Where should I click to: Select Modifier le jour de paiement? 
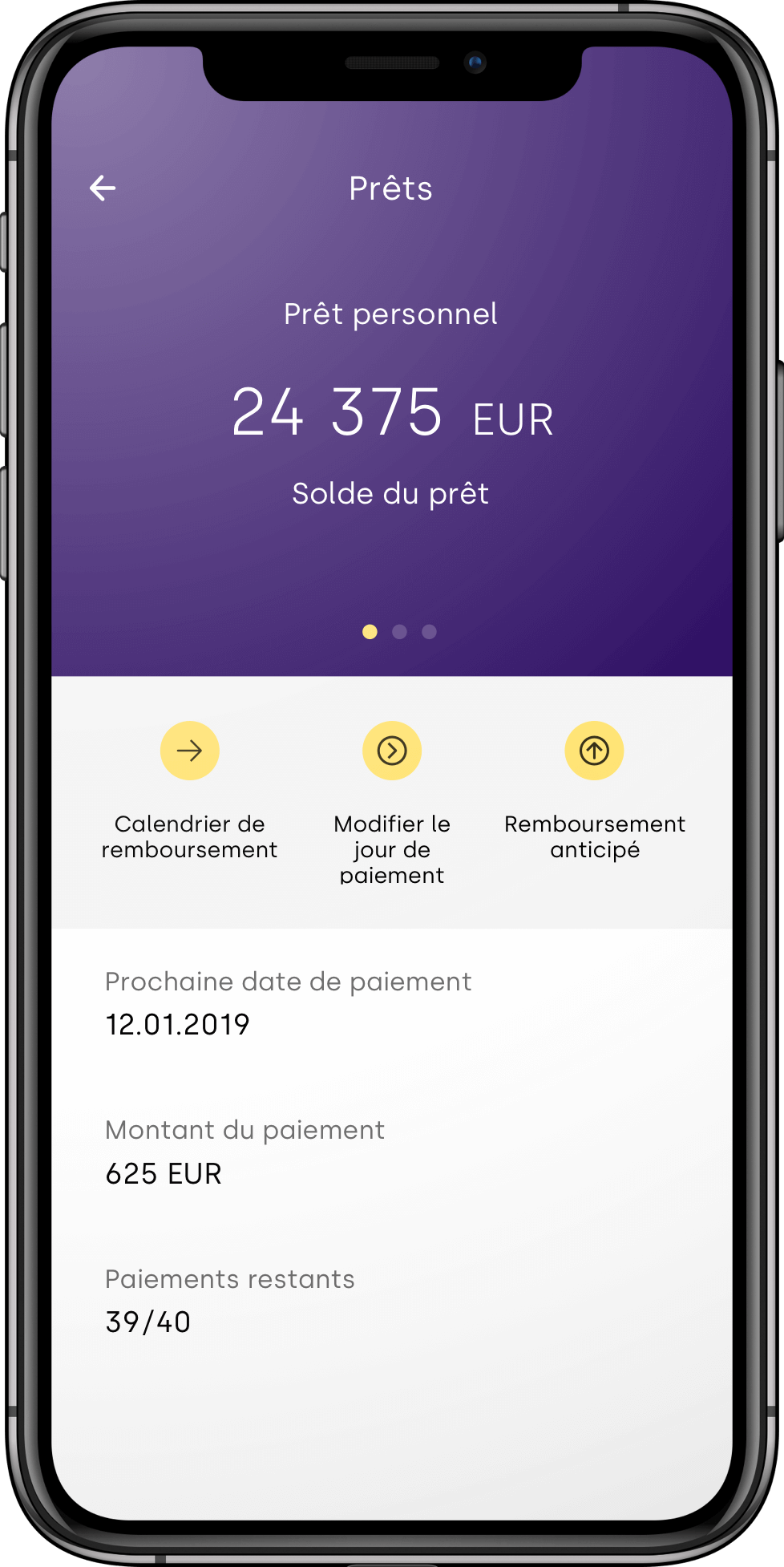[x=392, y=751]
